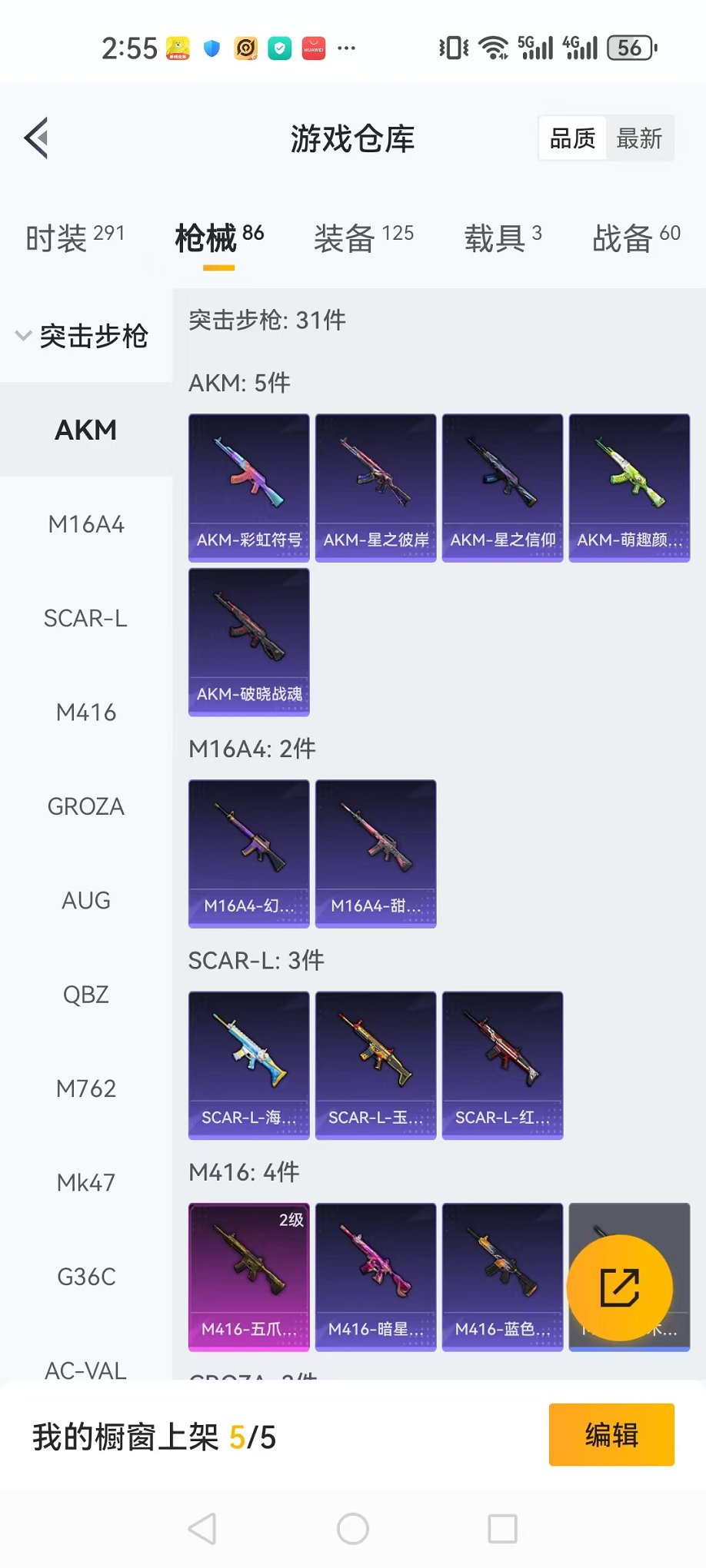Sort items by 最新
Screen dimensions: 706x1568
[638, 138]
